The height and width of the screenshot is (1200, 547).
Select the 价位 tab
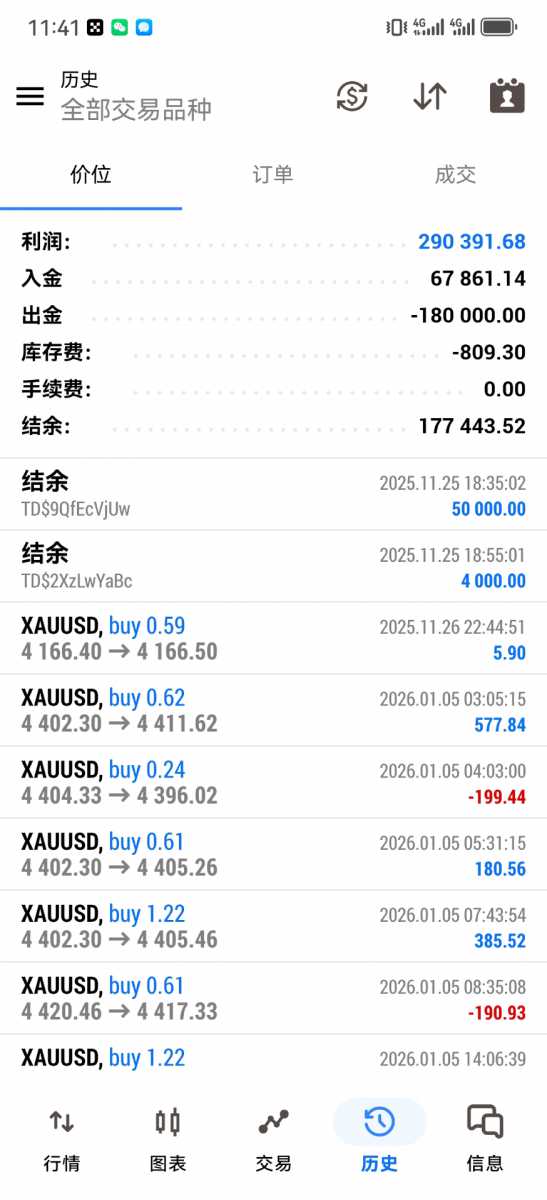[x=91, y=175]
